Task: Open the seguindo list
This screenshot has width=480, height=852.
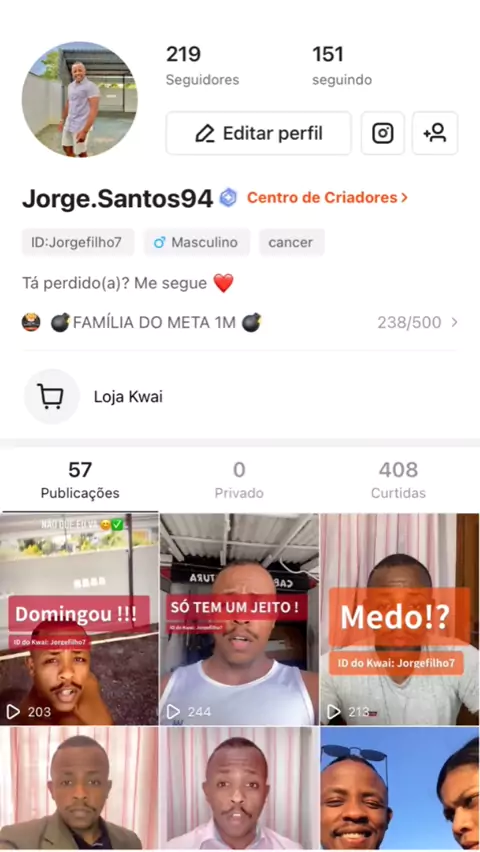Action: (x=342, y=66)
